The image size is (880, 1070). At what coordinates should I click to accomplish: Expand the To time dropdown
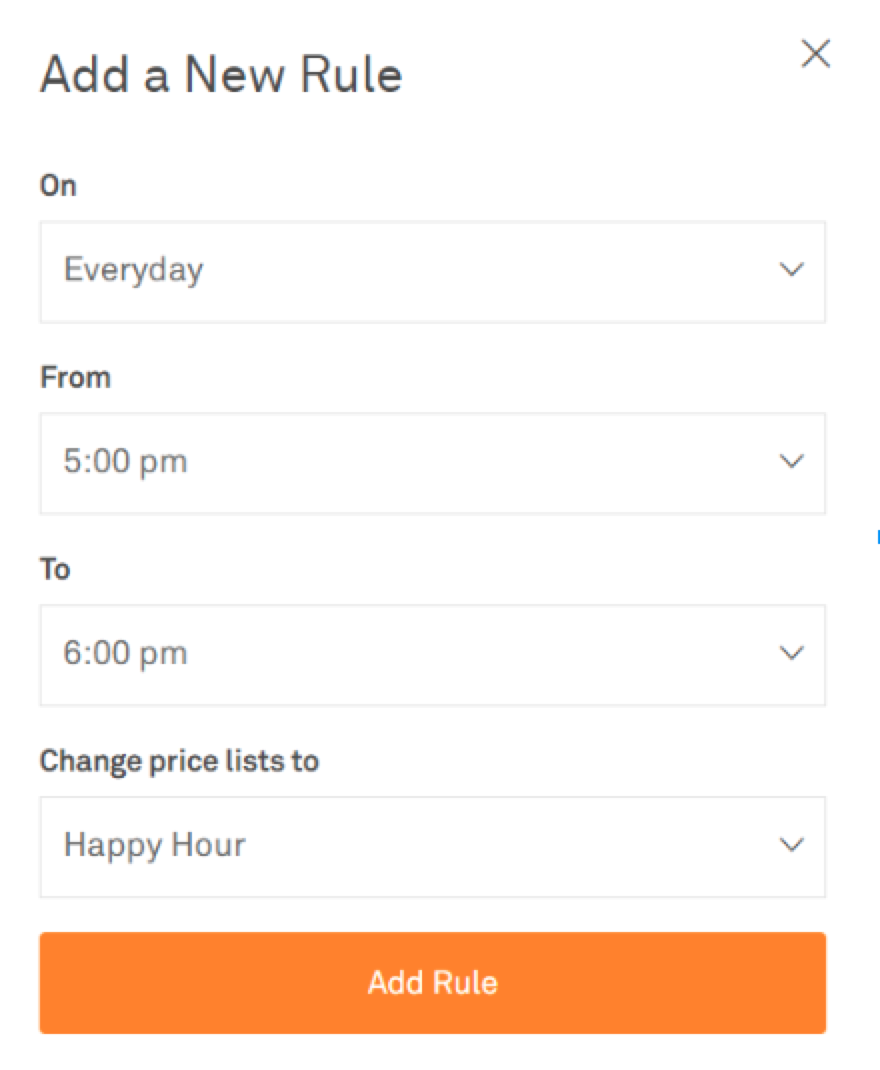pyautogui.click(x=432, y=655)
